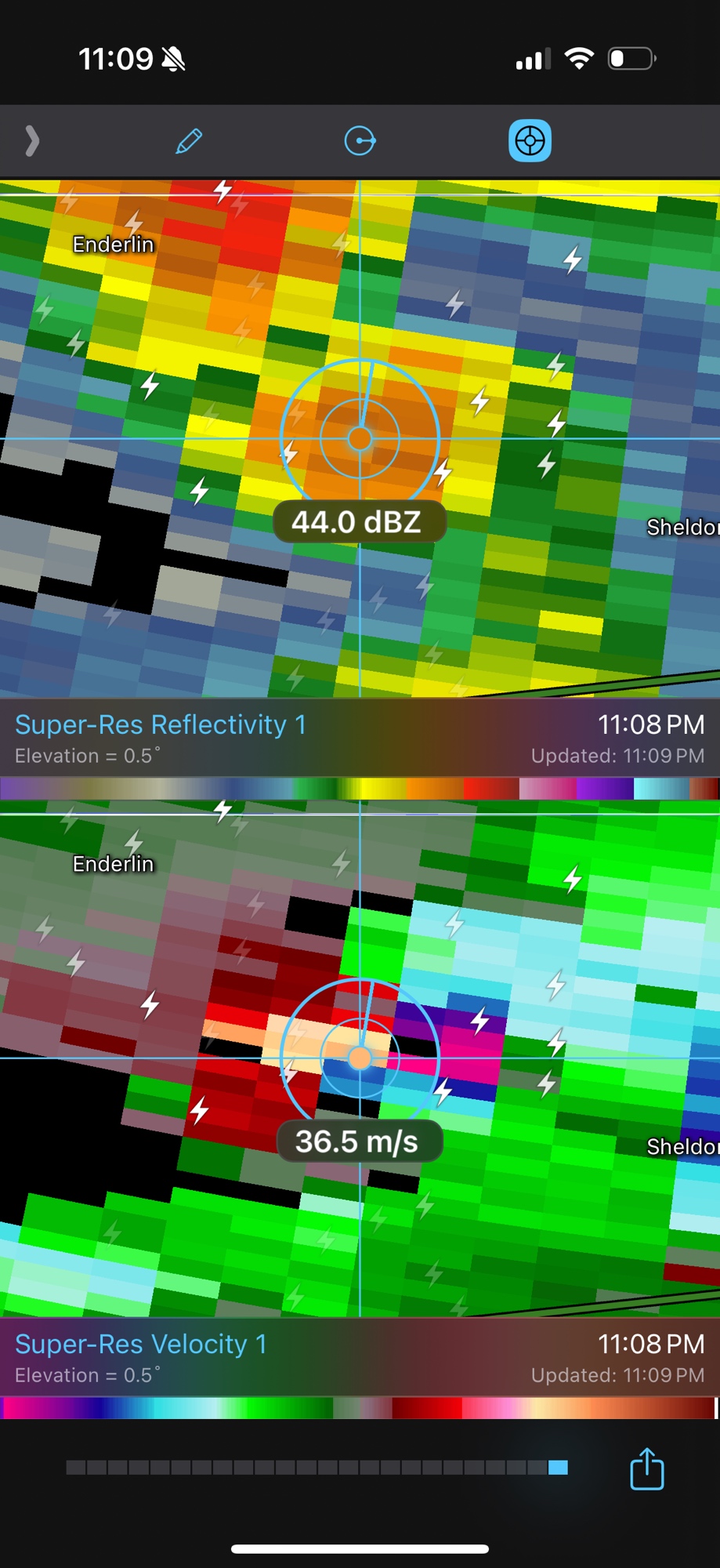Share the radar view
The width and height of the screenshot is (720, 1568).
point(646,1468)
